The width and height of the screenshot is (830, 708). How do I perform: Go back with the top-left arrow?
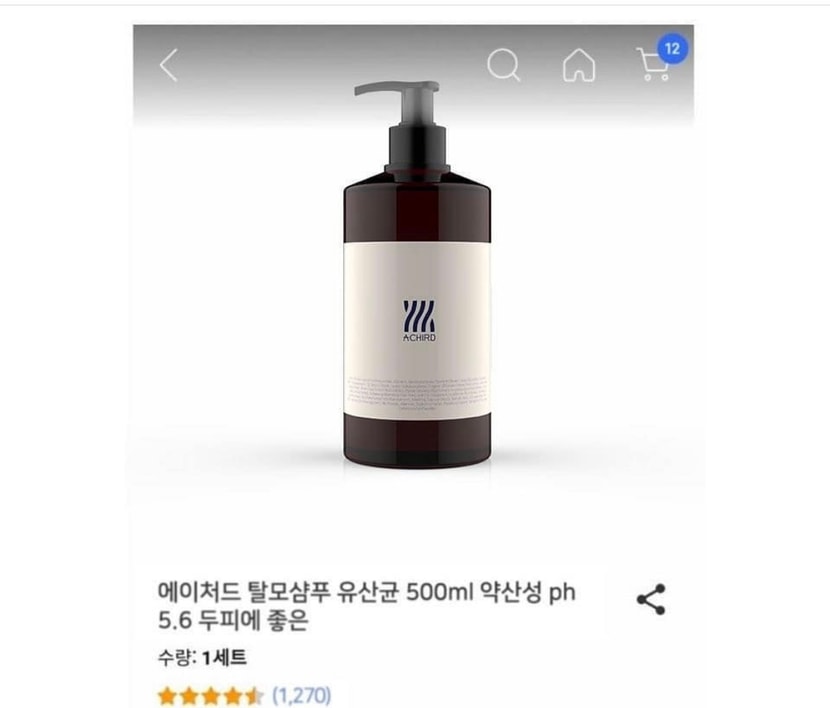[x=168, y=65]
